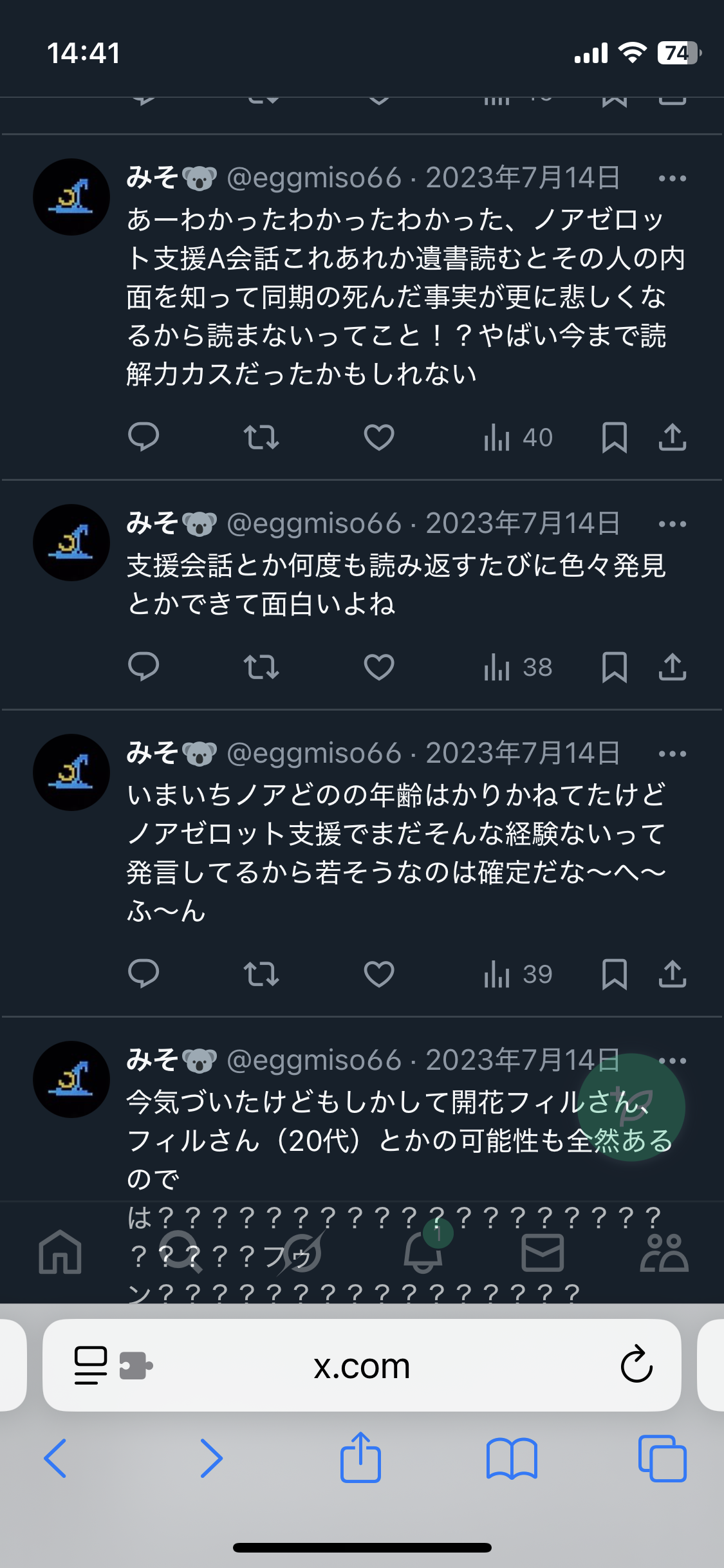The height and width of the screenshot is (1568, 724).
Task: Open the notifications bell
Action: tap(423, 1252)
